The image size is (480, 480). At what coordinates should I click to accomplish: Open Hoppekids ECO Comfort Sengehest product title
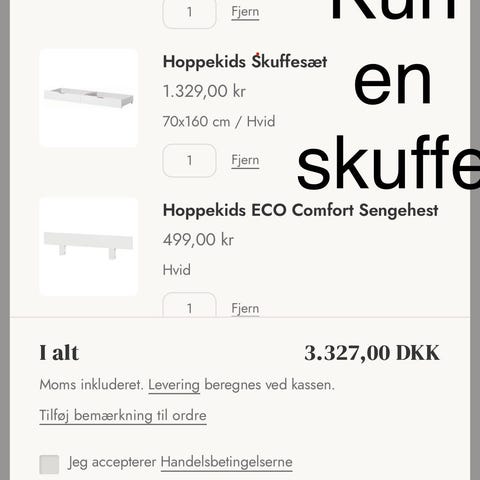pos(300,211)
